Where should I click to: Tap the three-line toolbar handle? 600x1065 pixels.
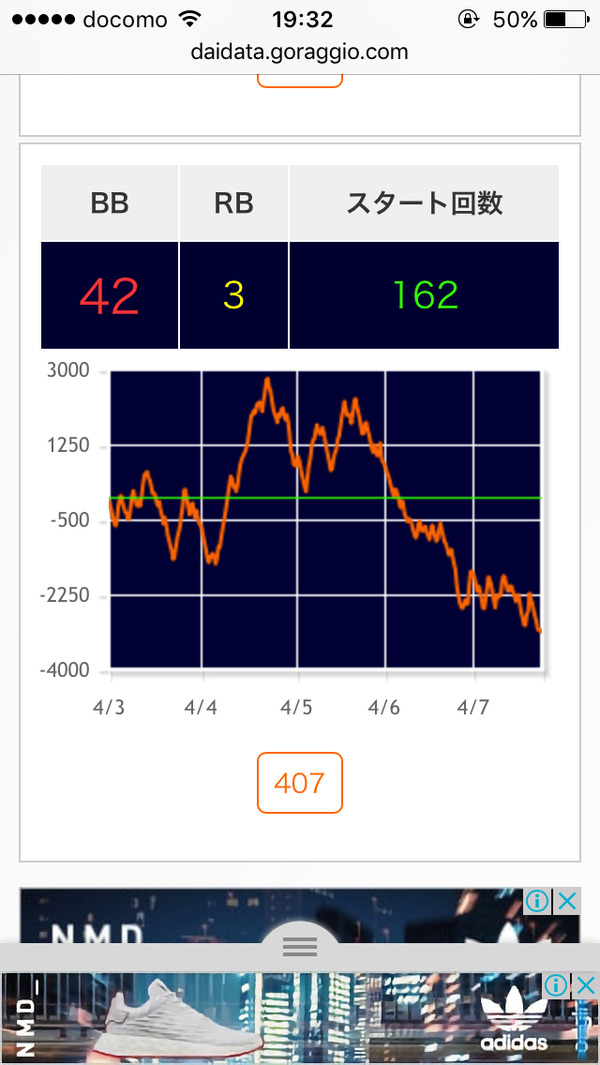click(x=300, y=946)
